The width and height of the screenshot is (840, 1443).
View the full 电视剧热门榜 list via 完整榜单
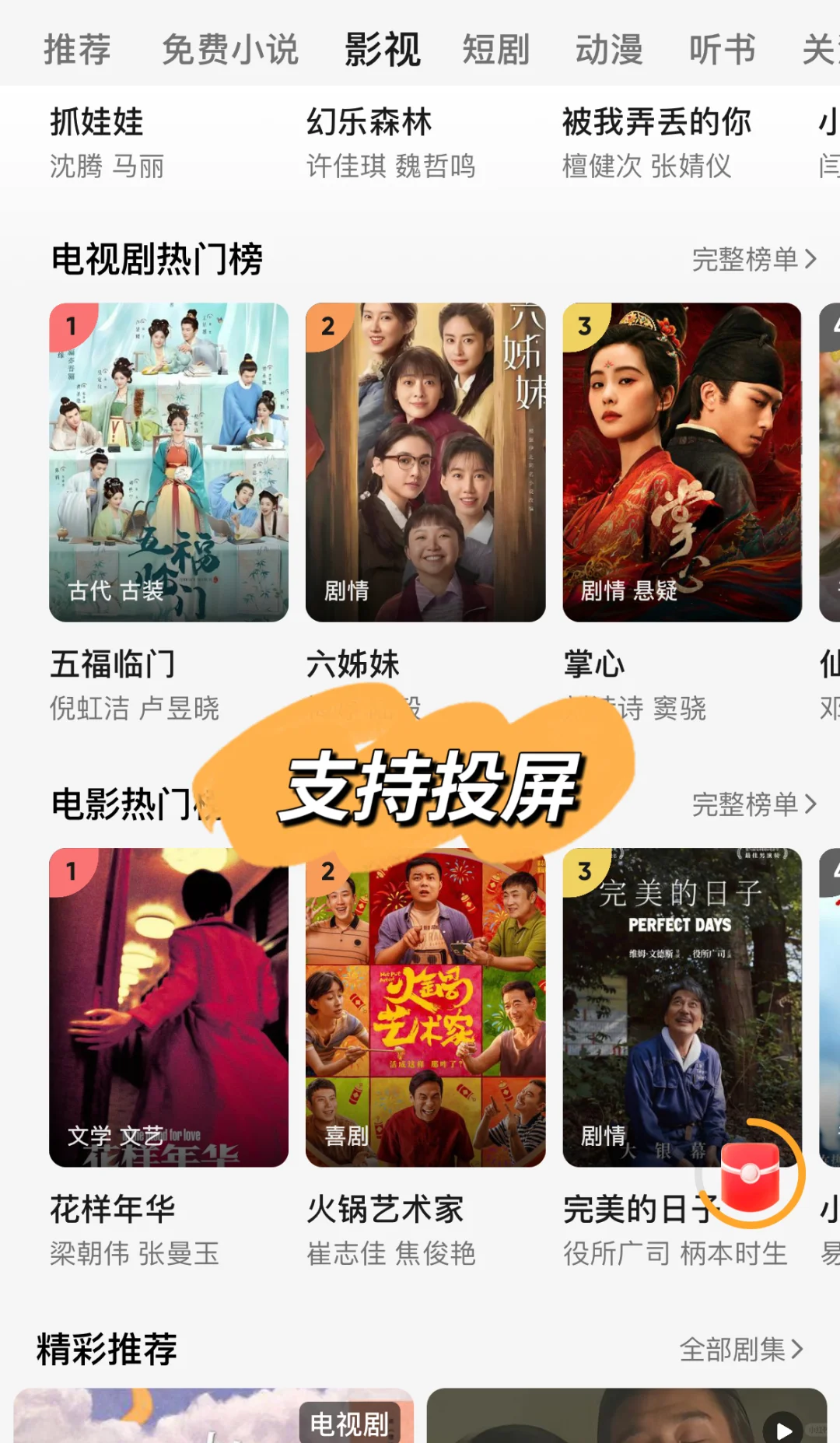pyautogui.click(x=754, y=259)
